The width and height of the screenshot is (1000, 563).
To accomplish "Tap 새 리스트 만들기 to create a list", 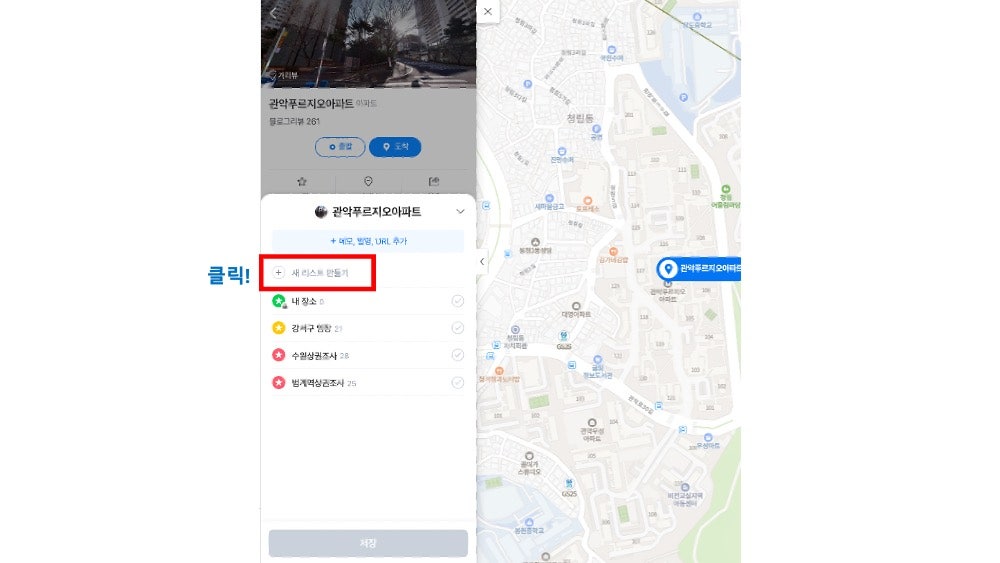I will 318,272.
